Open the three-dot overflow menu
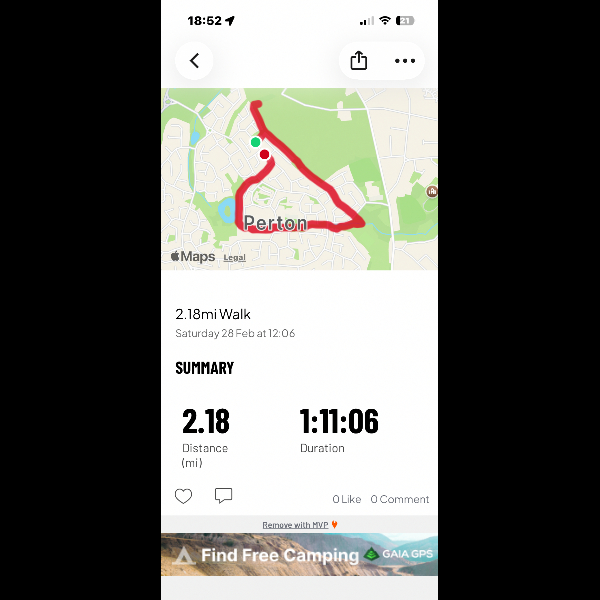This screenshot has width=600, height=600. click(404, 61)
